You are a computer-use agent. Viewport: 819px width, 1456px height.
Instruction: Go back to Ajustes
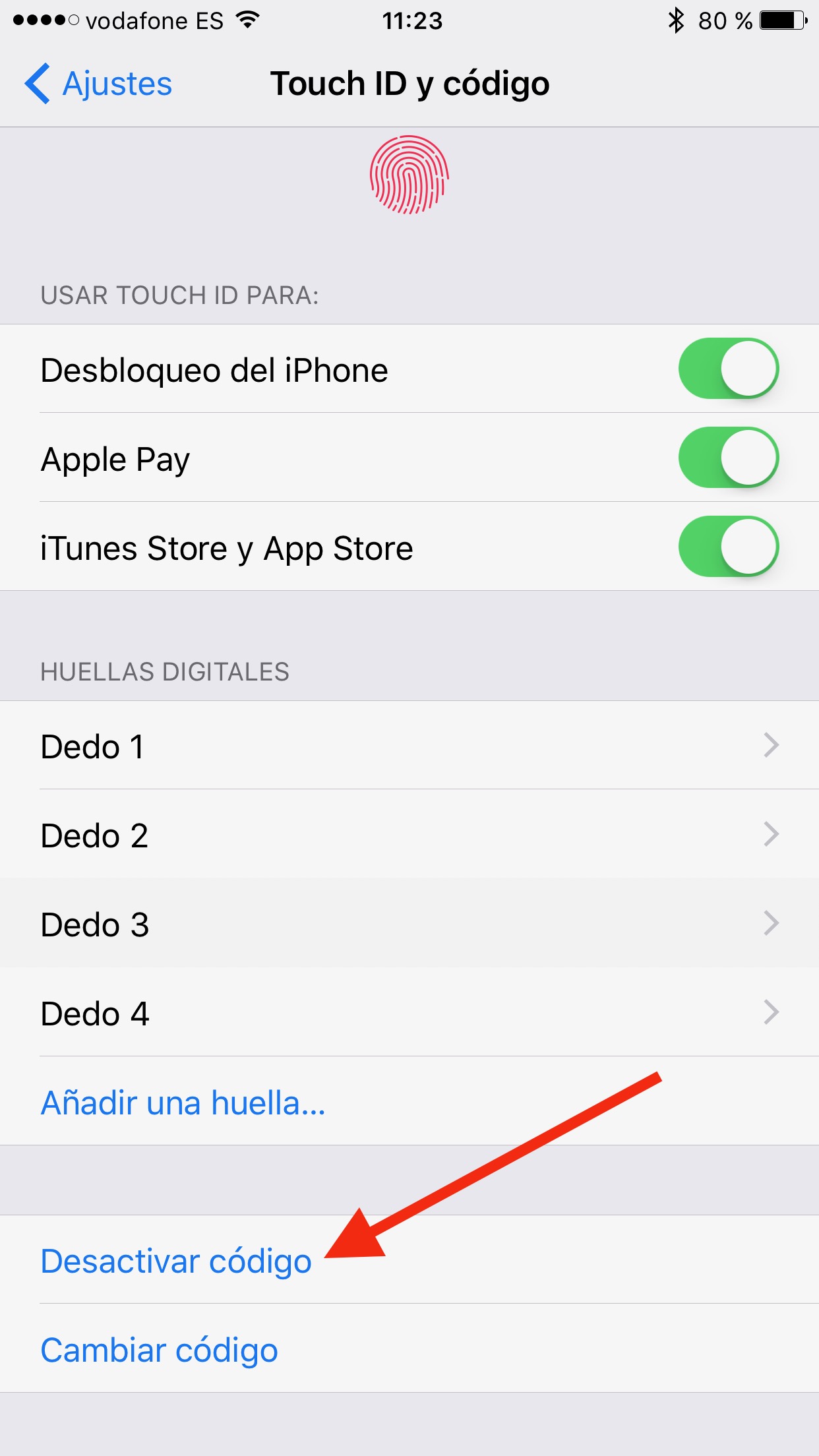(98, 84)
